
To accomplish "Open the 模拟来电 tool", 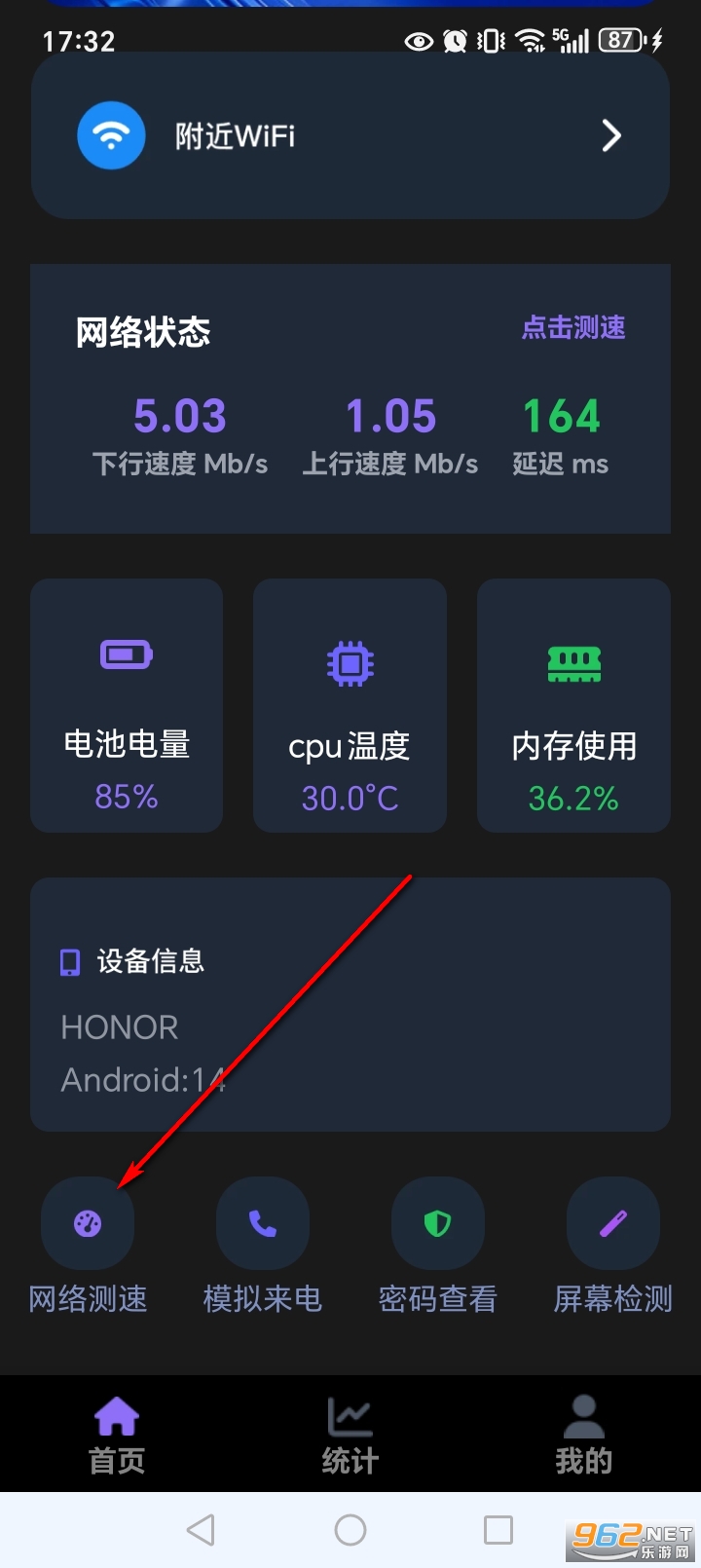I will click(x=263, y=1224).
